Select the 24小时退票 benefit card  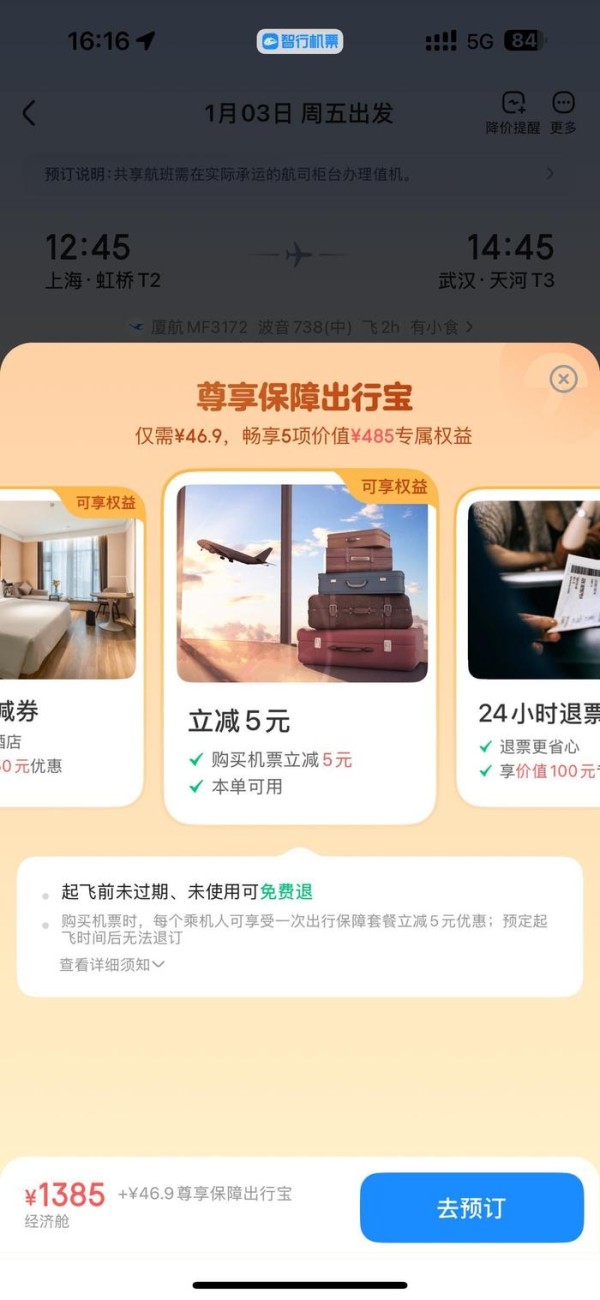530,645
